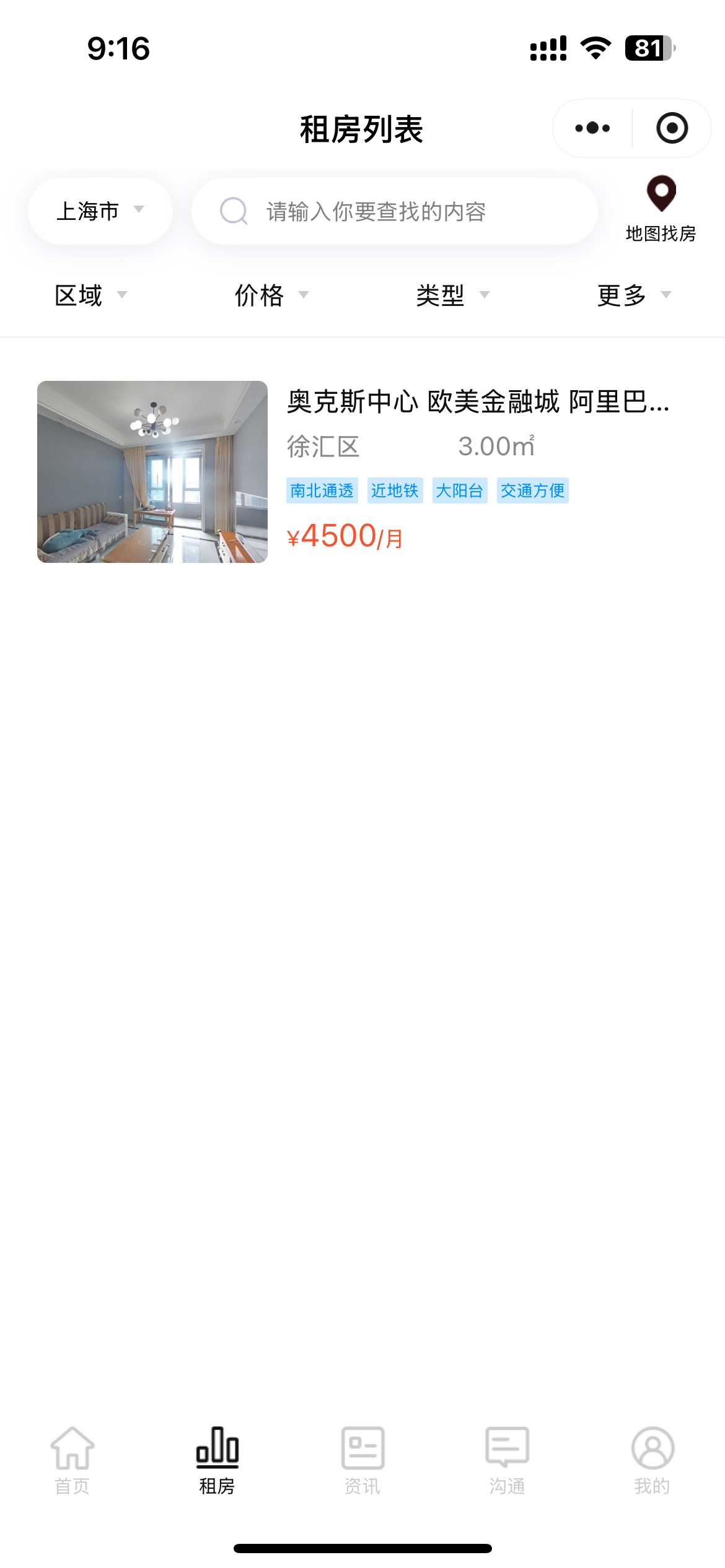Screen dimensions: 725x1568
Task: Open the 奥克斯中心 欧美金融城 rental listing
Action: pos(362,471)
